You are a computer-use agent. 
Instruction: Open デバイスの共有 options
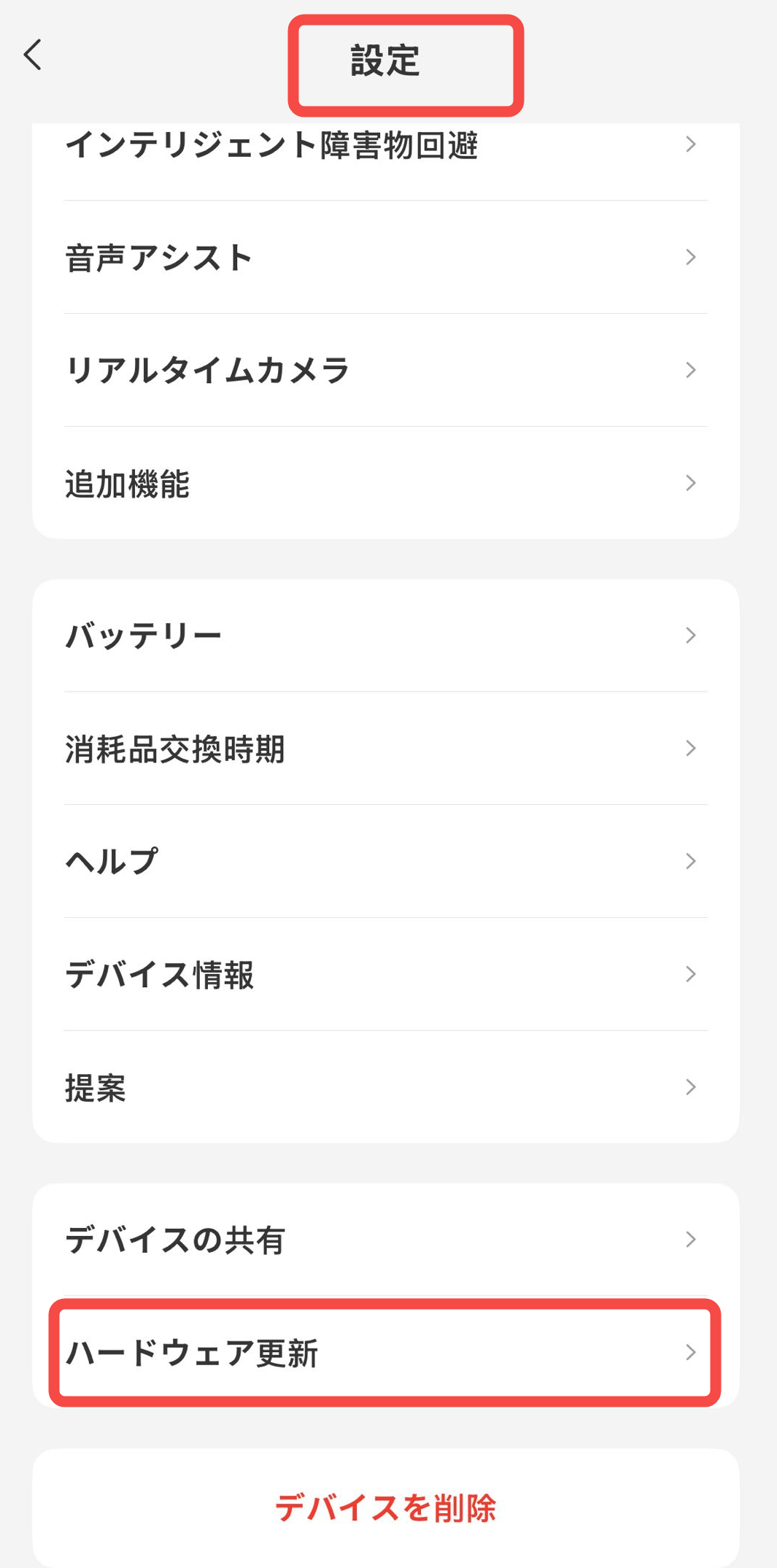pos(385,1240)
